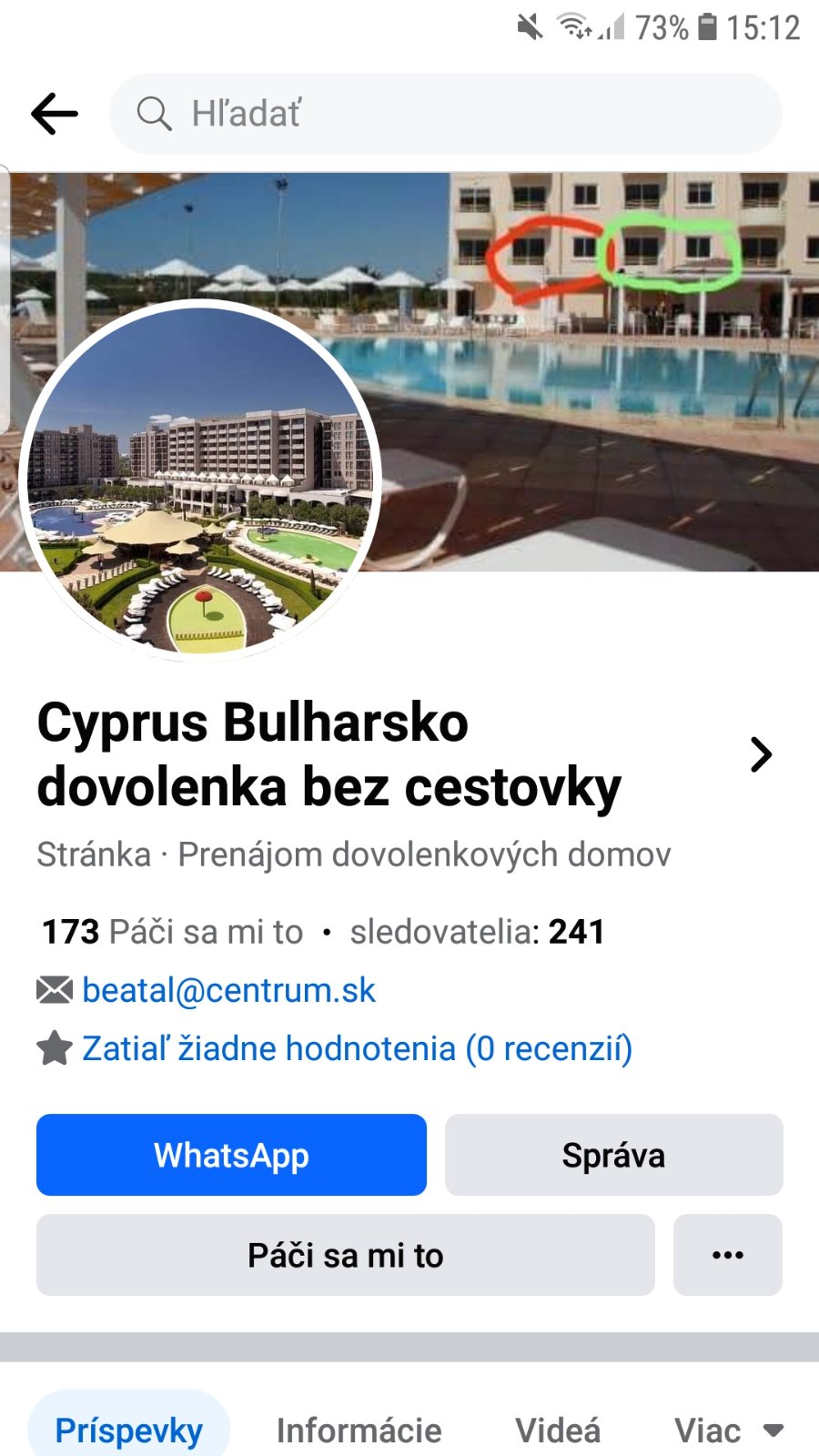Open the Hľadať search field
Viewport: 819px width, 1456px height.
pos(446,115)
